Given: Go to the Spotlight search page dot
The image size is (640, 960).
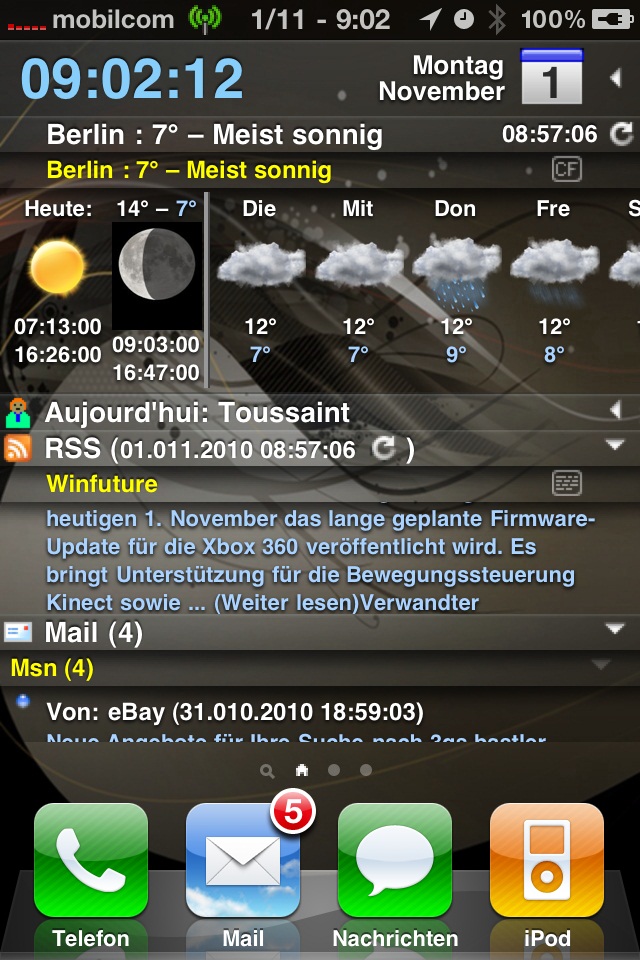Looking at the screenshot, I should coord(267,771).
